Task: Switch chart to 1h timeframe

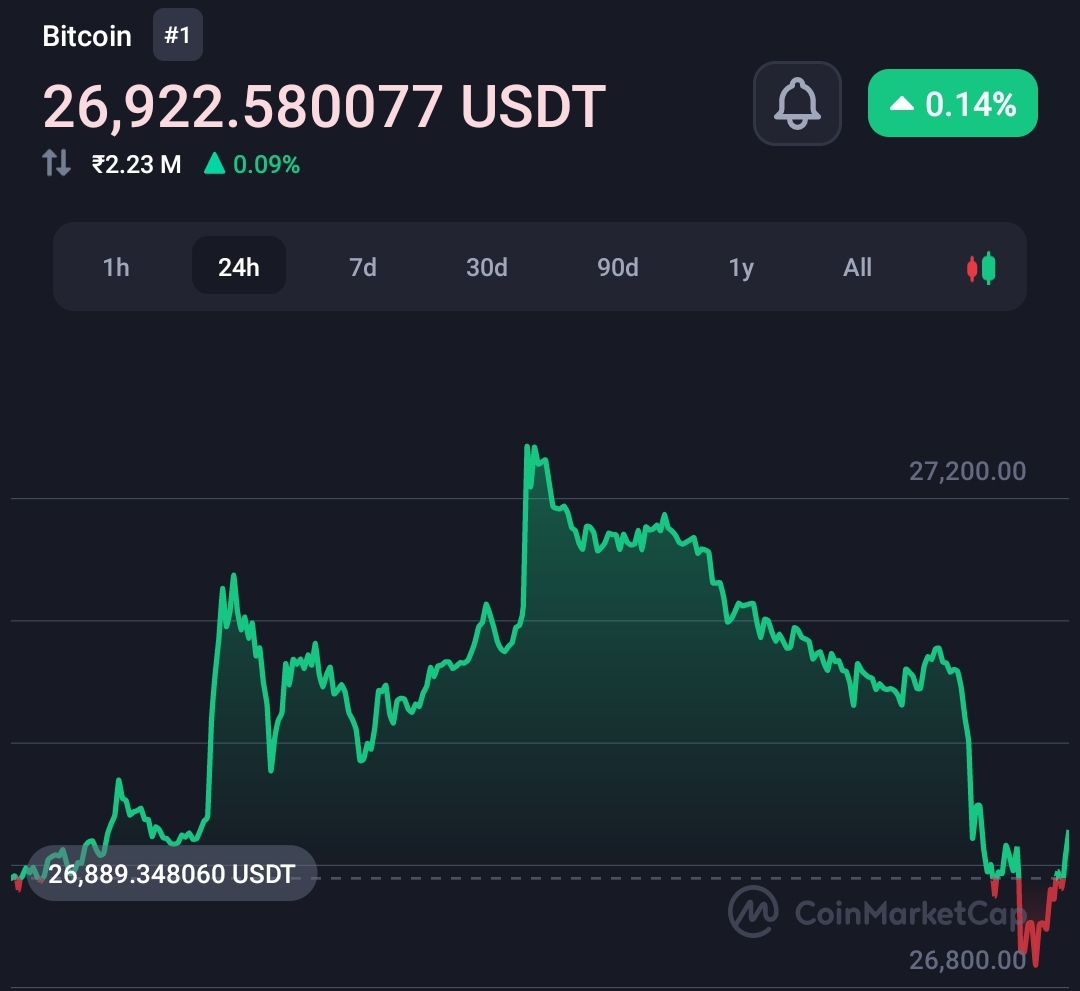Action: (116, 267)
